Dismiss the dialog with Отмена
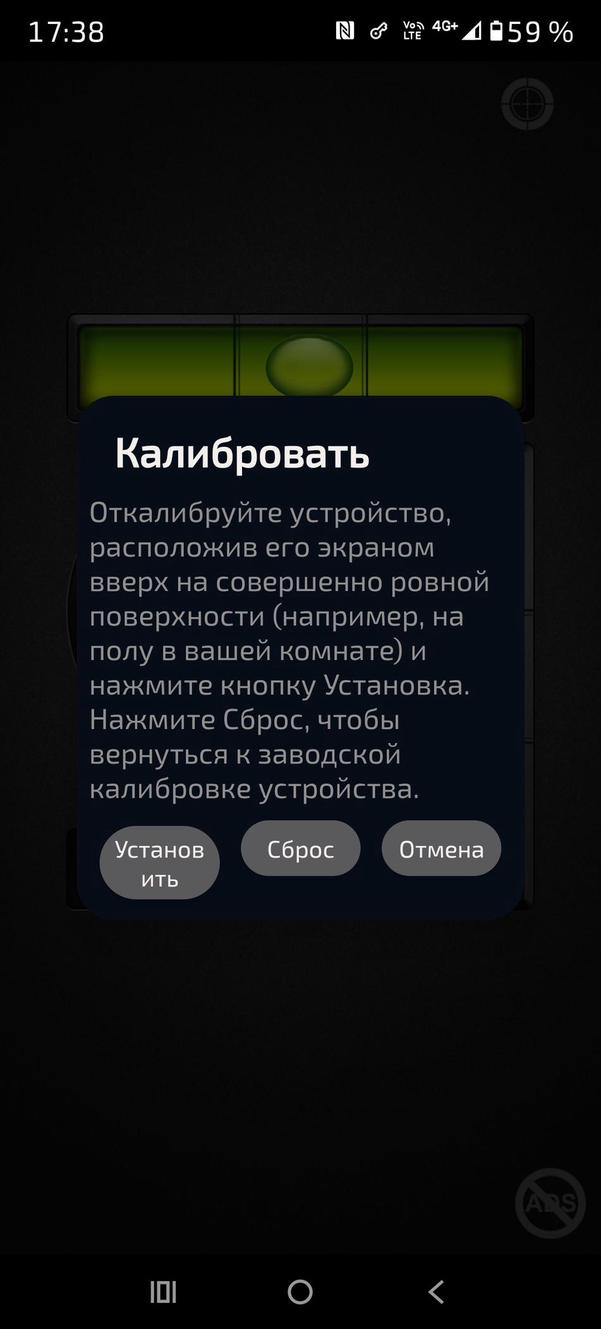 point(441,849)
